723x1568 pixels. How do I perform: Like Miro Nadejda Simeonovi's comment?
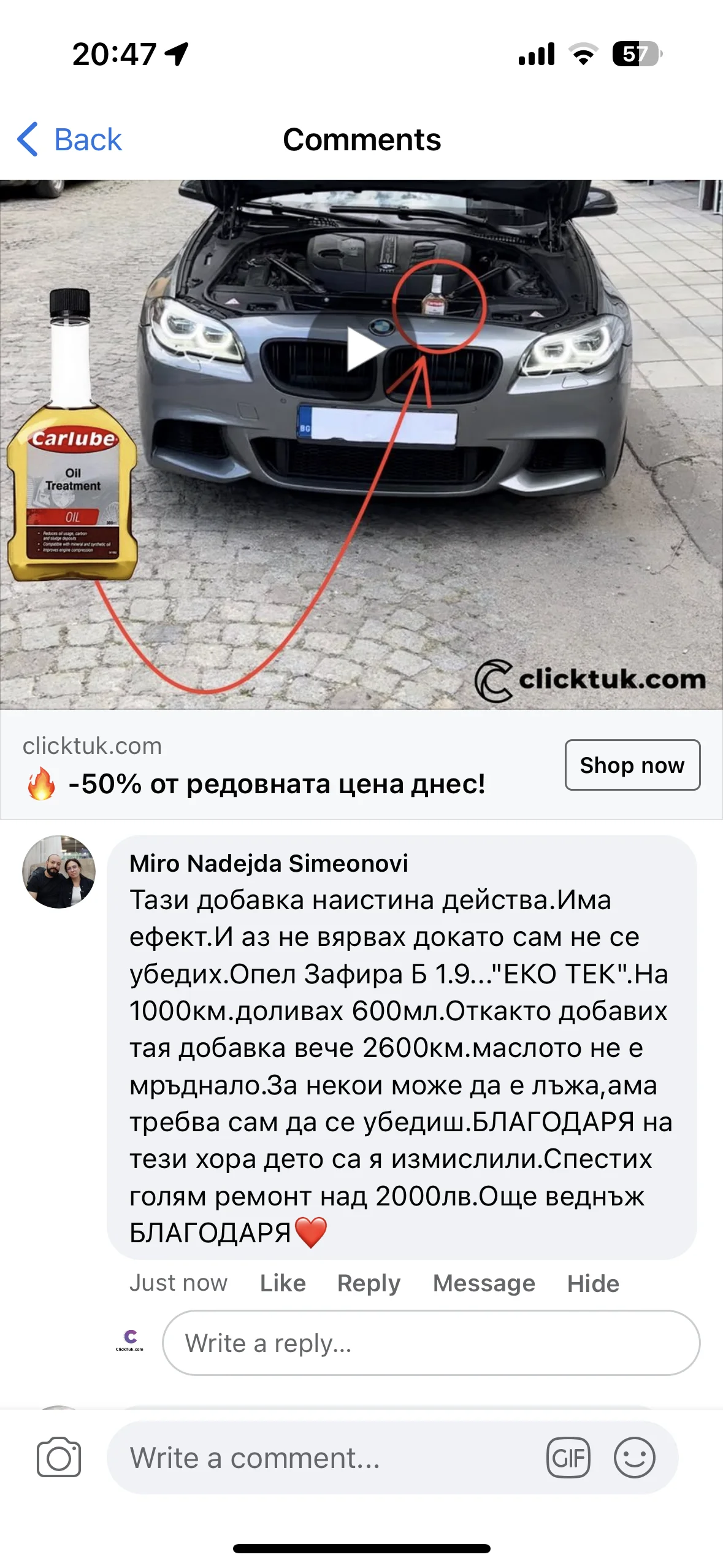[282, 1283]
